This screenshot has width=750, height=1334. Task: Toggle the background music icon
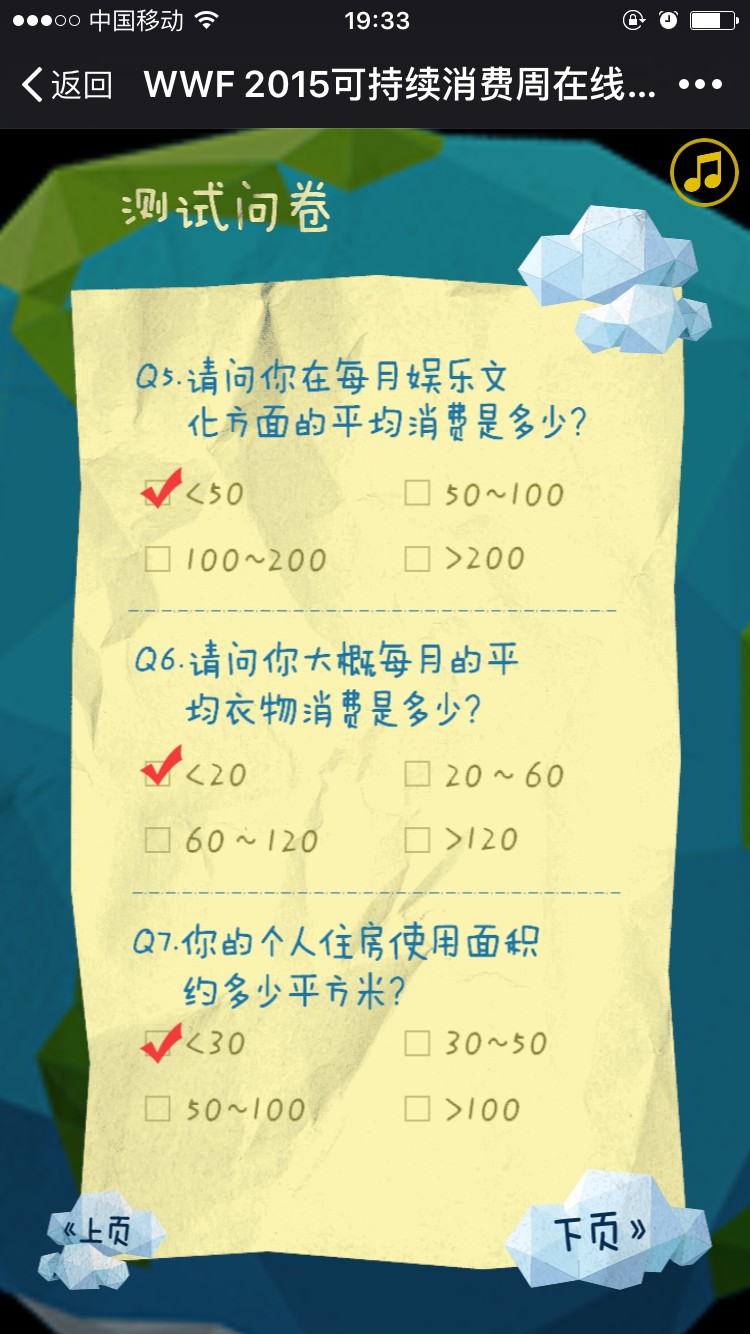click(704, 172)
